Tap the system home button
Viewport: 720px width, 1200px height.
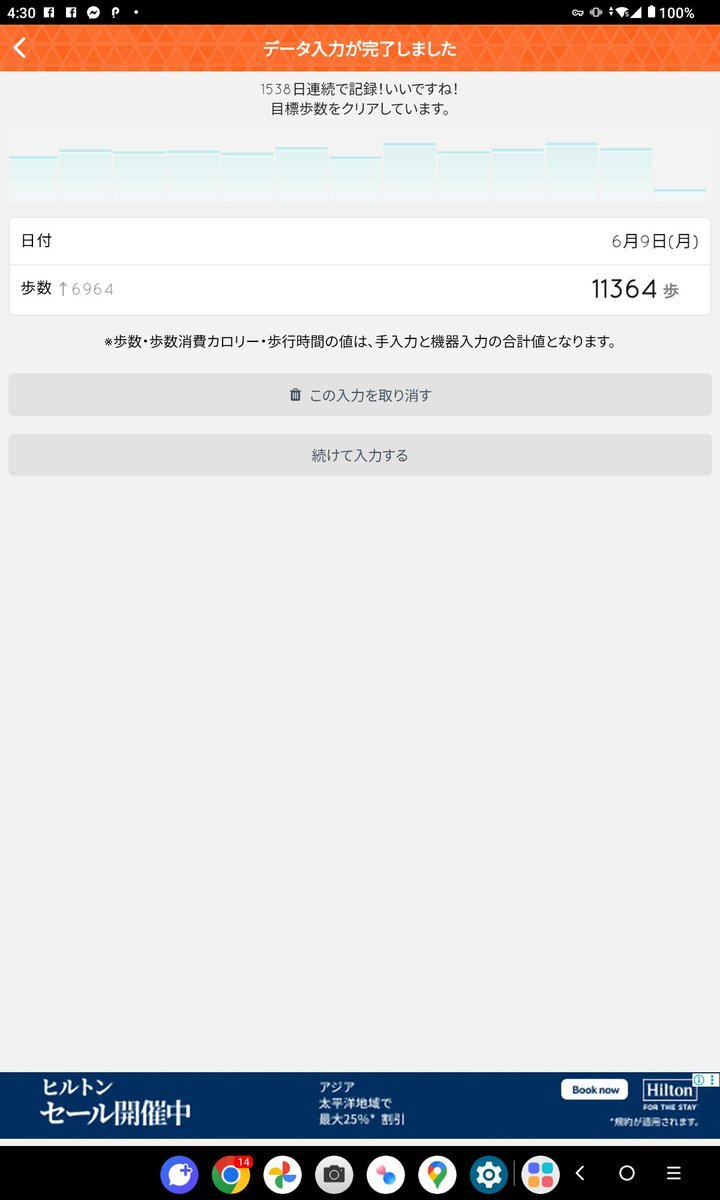click(627, 1173)
